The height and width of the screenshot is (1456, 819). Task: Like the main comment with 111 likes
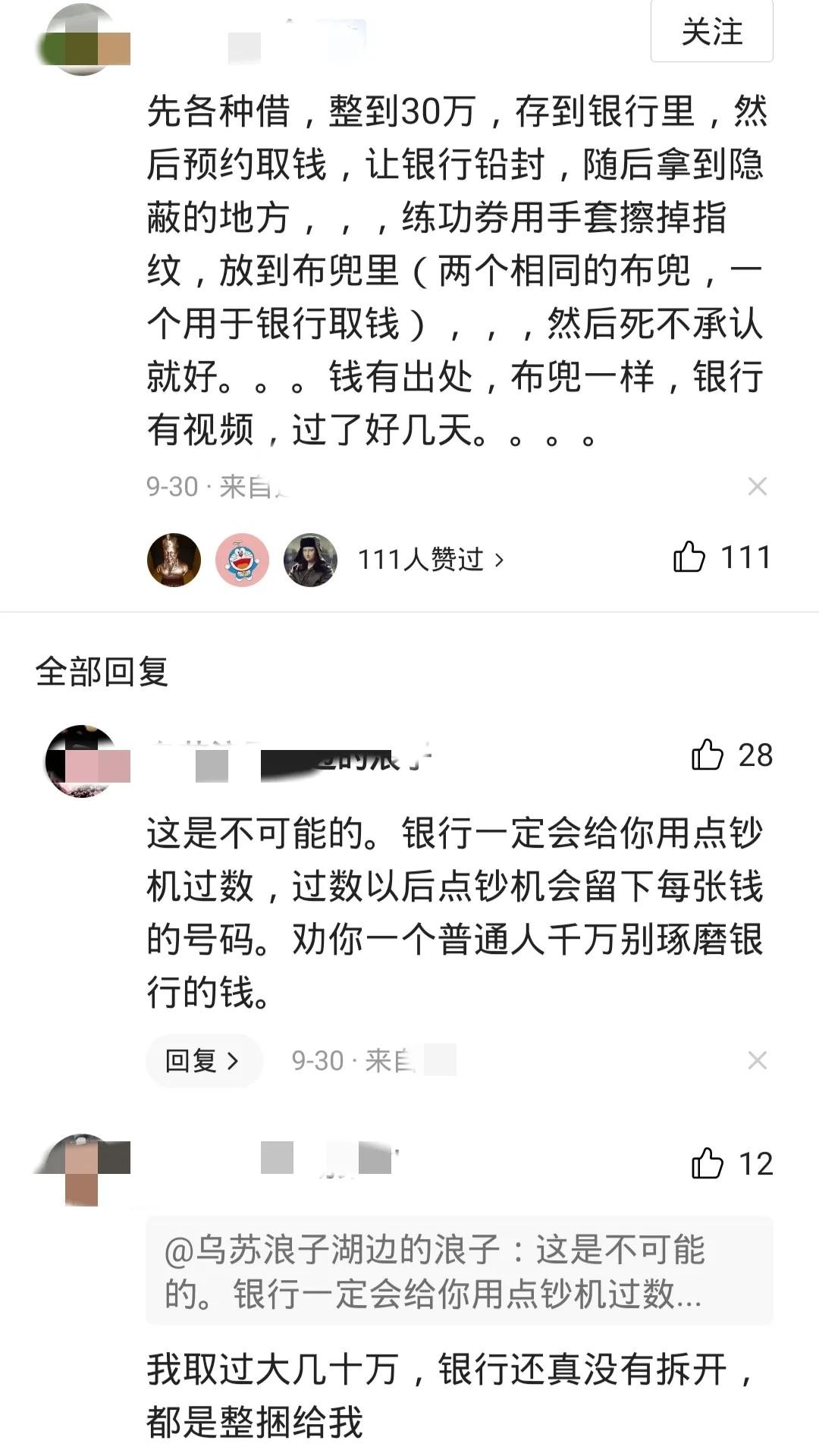(689, 557)
